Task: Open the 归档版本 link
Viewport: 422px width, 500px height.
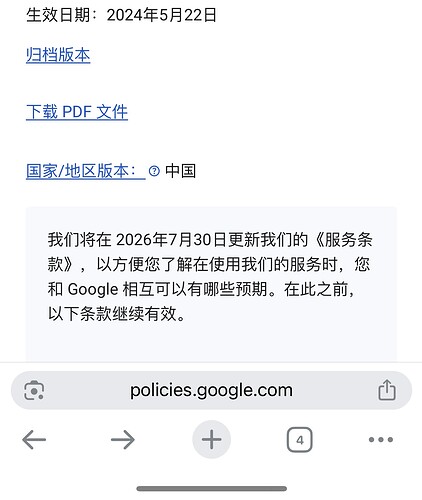Action: pos(58,55)
